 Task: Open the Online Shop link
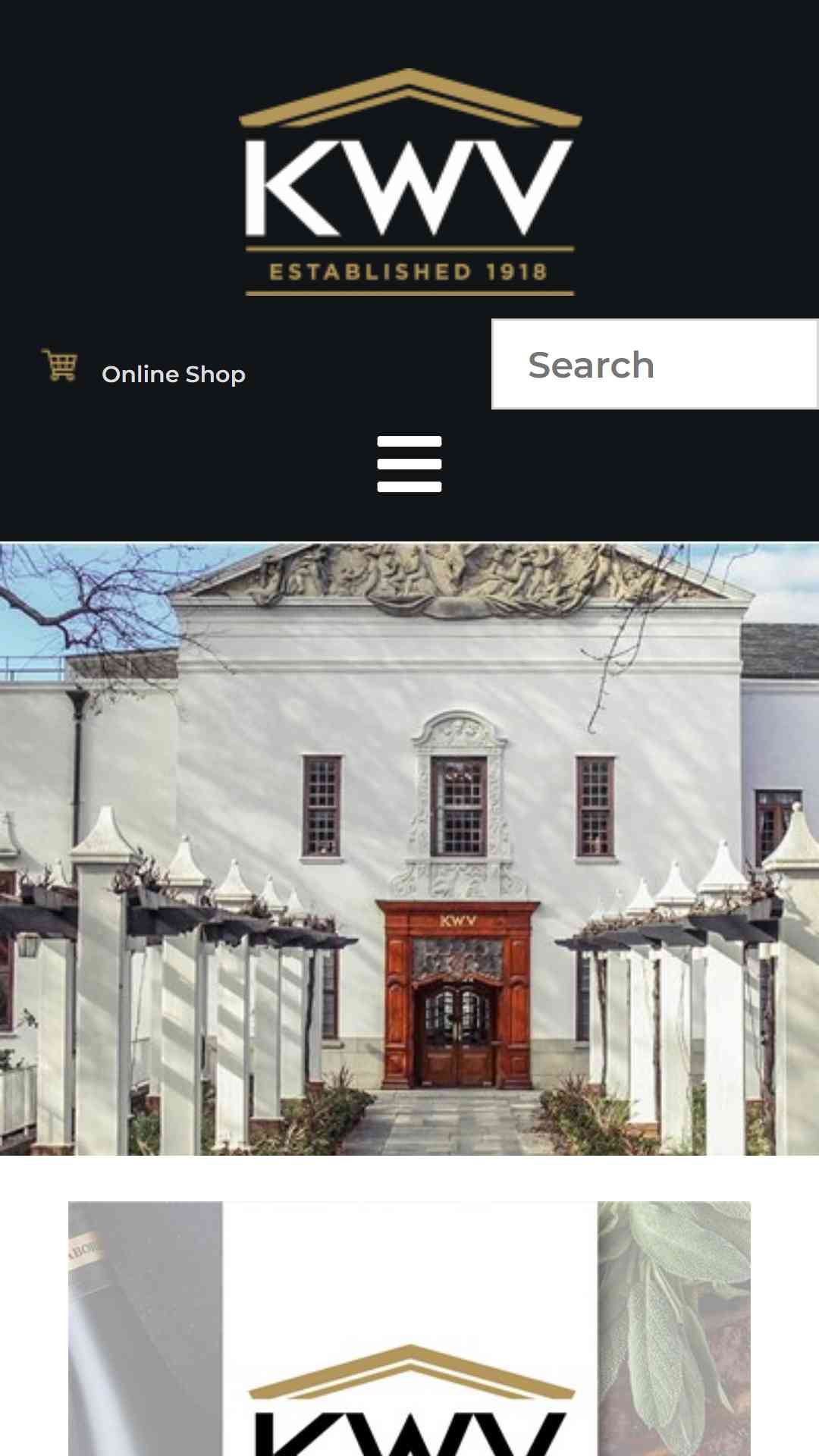tap(174, 375)
